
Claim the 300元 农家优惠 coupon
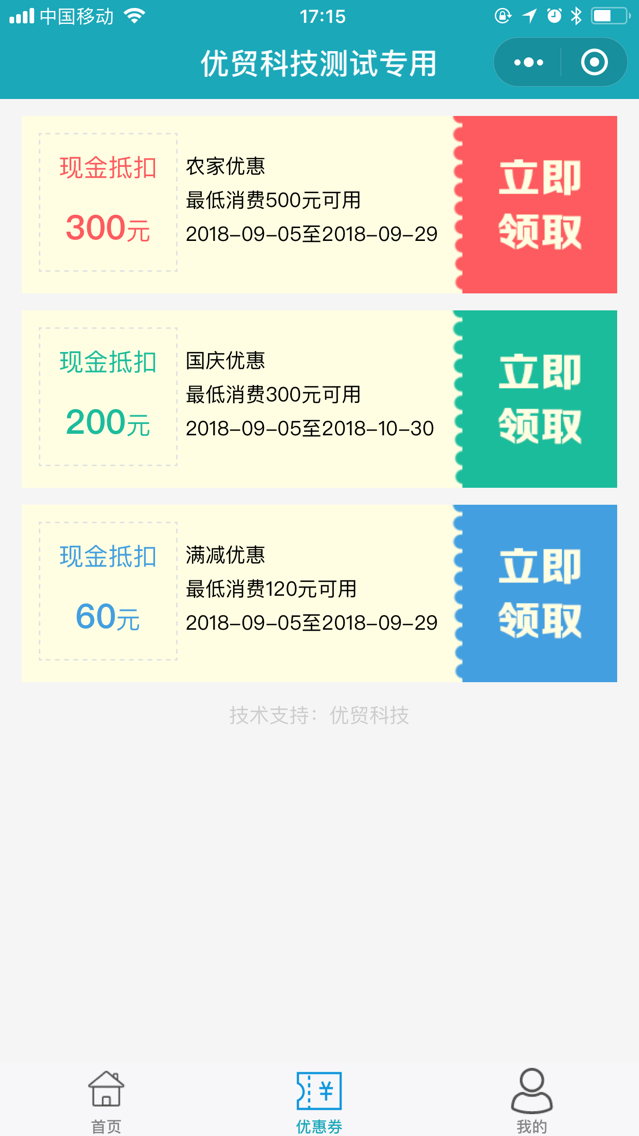(x=539, y=205)
